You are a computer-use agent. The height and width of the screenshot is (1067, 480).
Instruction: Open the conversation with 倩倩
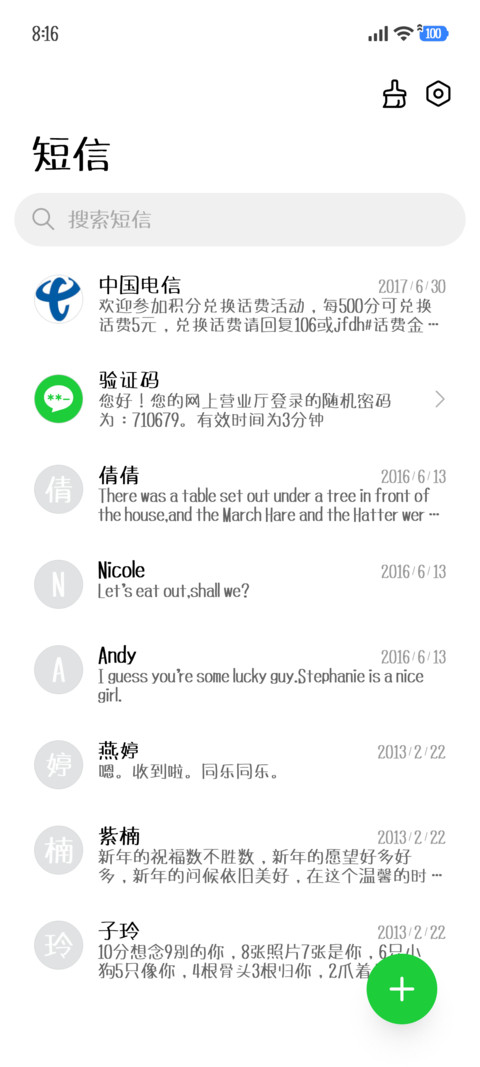[x=240, y=494]
